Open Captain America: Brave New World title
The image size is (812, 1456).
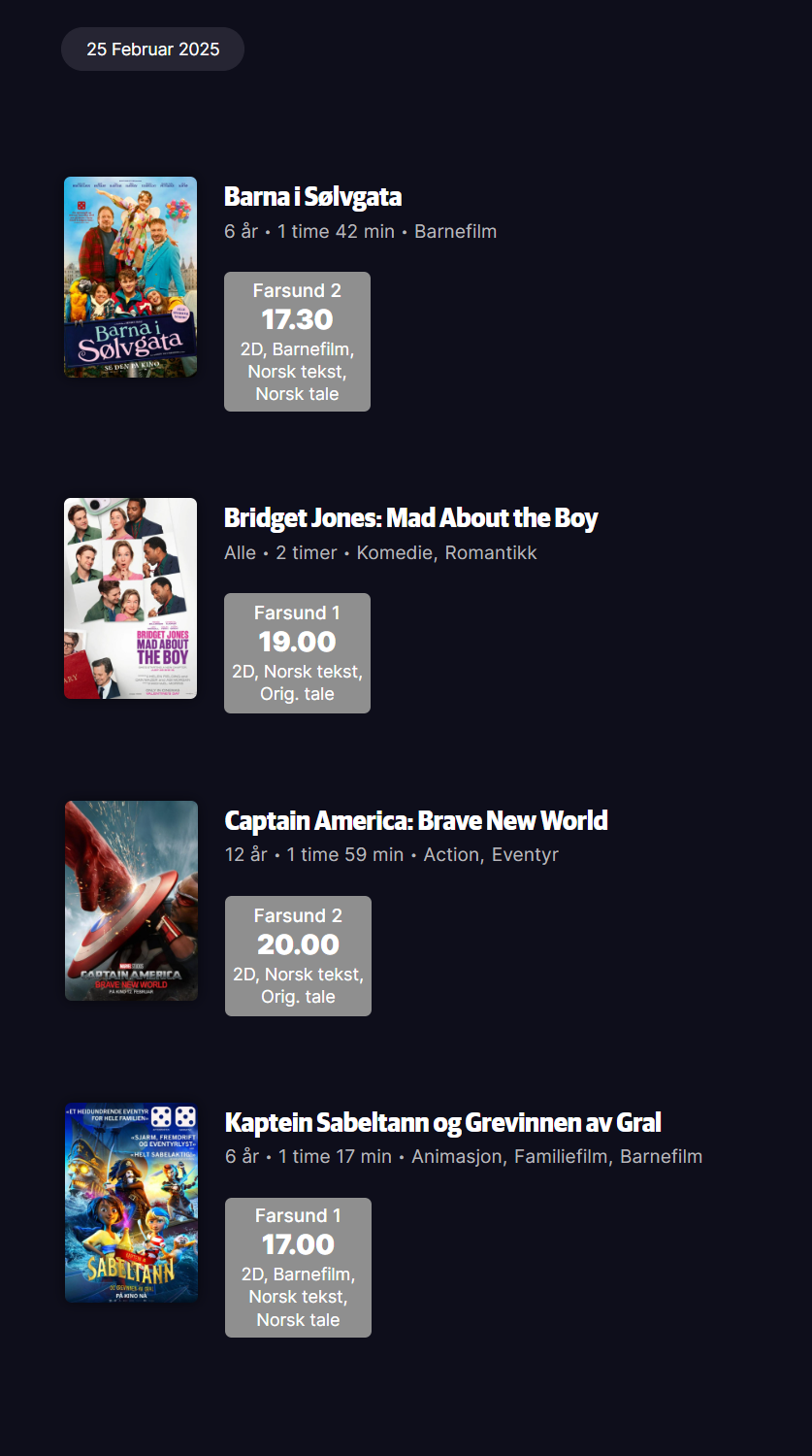click(x=416, y=821)
